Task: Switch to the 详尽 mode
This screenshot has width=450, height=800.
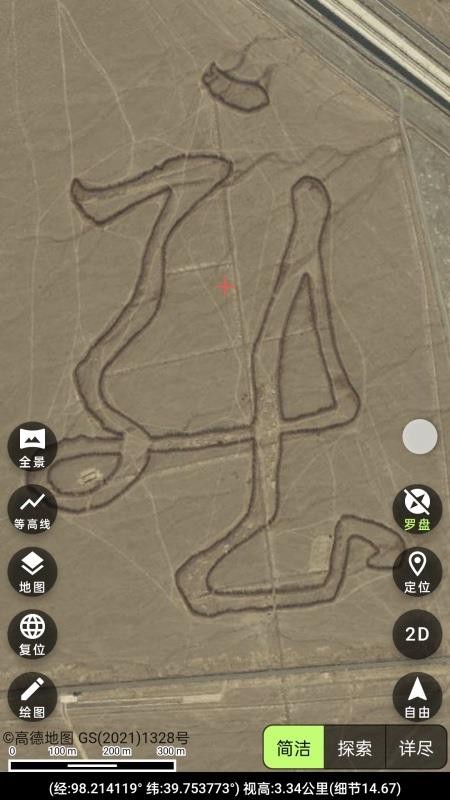Action: coord(416,747)
